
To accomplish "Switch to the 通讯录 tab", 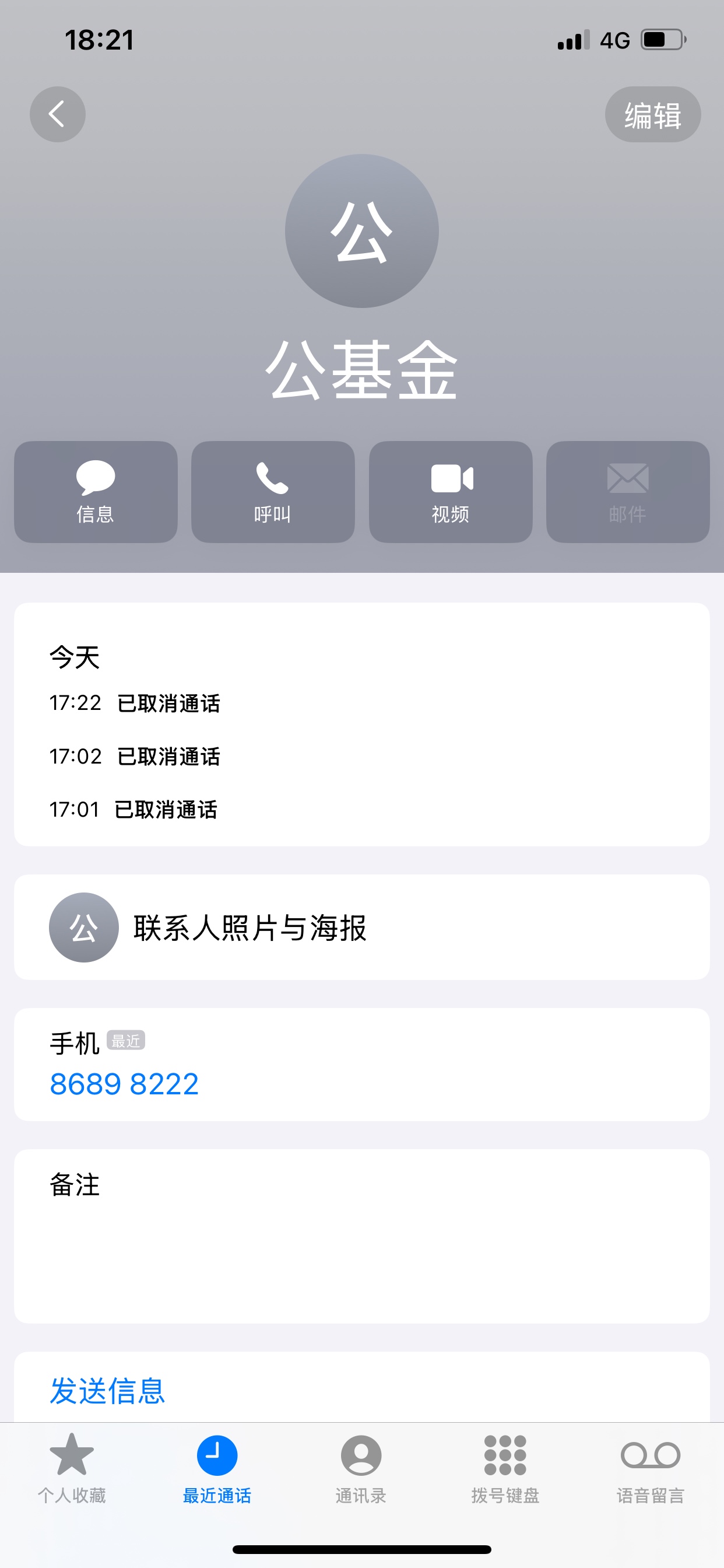I will pos(361,1468).
